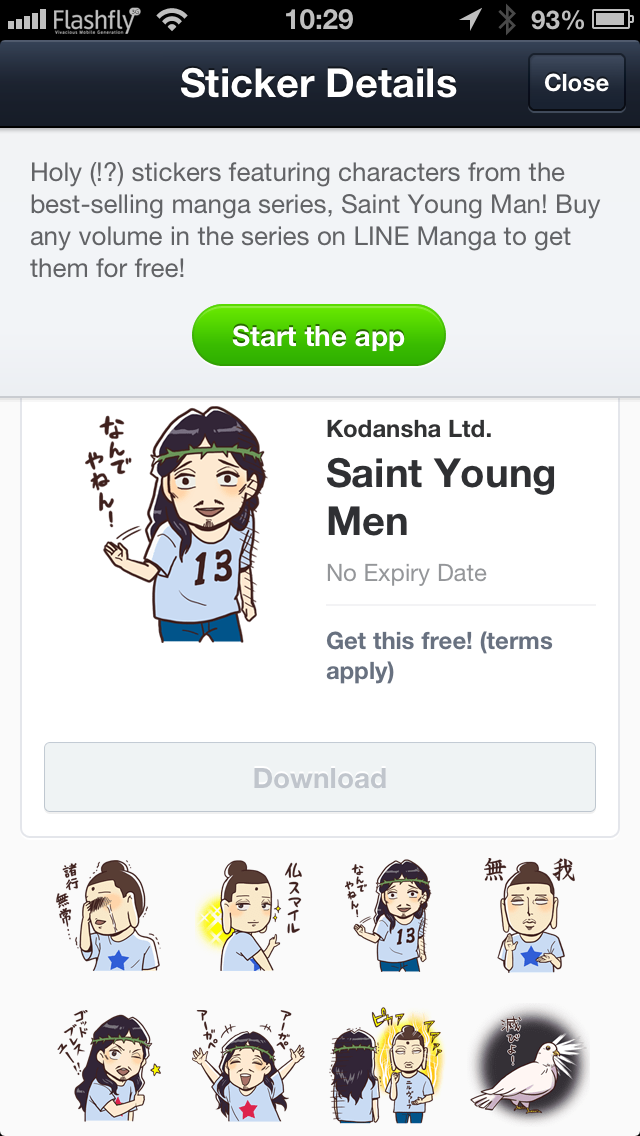Preview the white dove sticker
Viewport: 640px width, 1136px height.
(x=528, y=1062)
